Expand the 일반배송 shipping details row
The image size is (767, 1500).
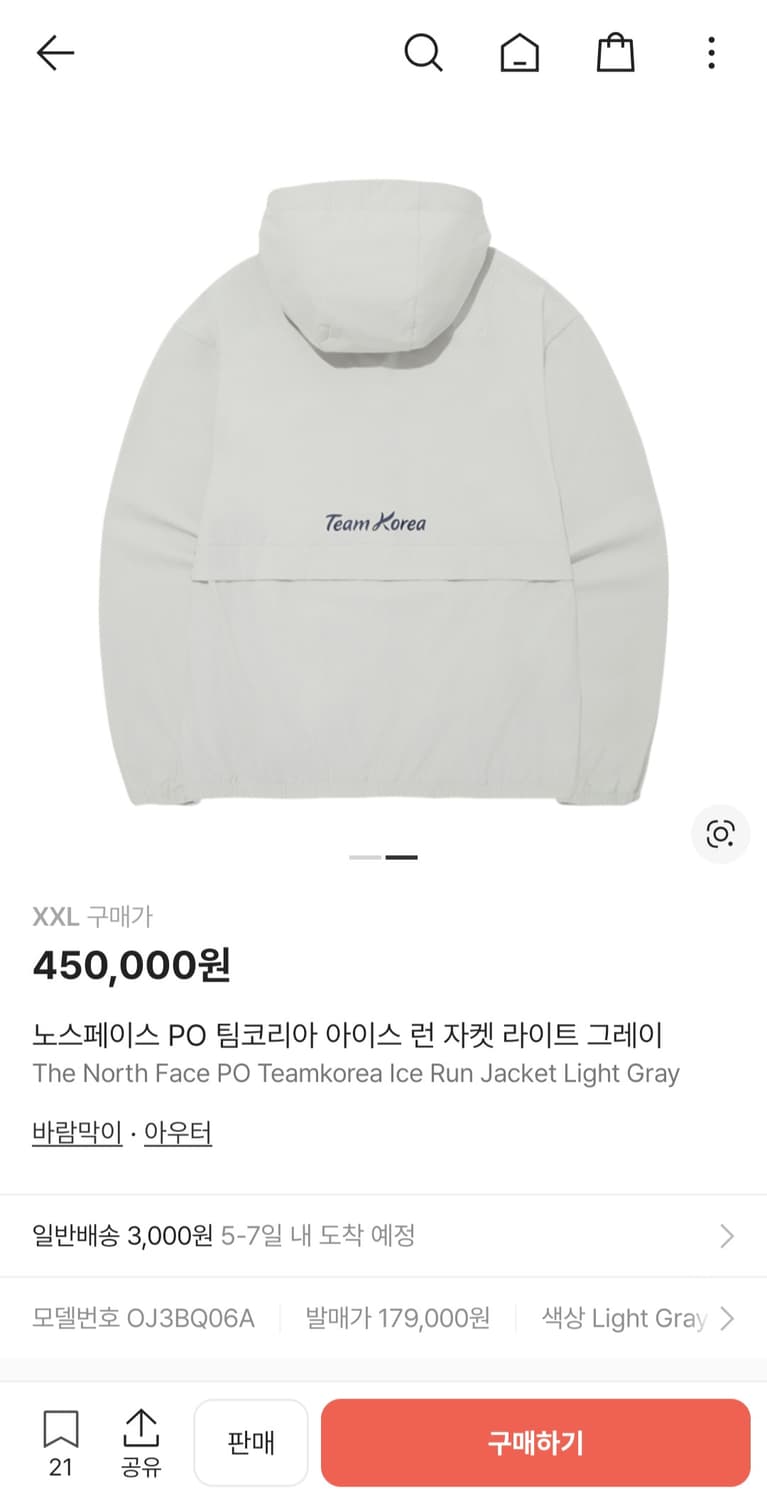tap(383, 1236)
